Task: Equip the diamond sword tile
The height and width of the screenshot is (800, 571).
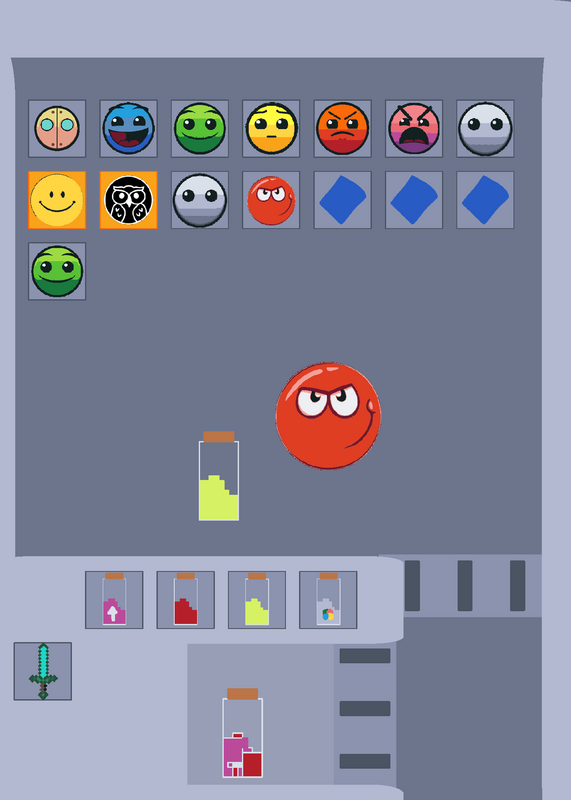Action: [43, 671]
